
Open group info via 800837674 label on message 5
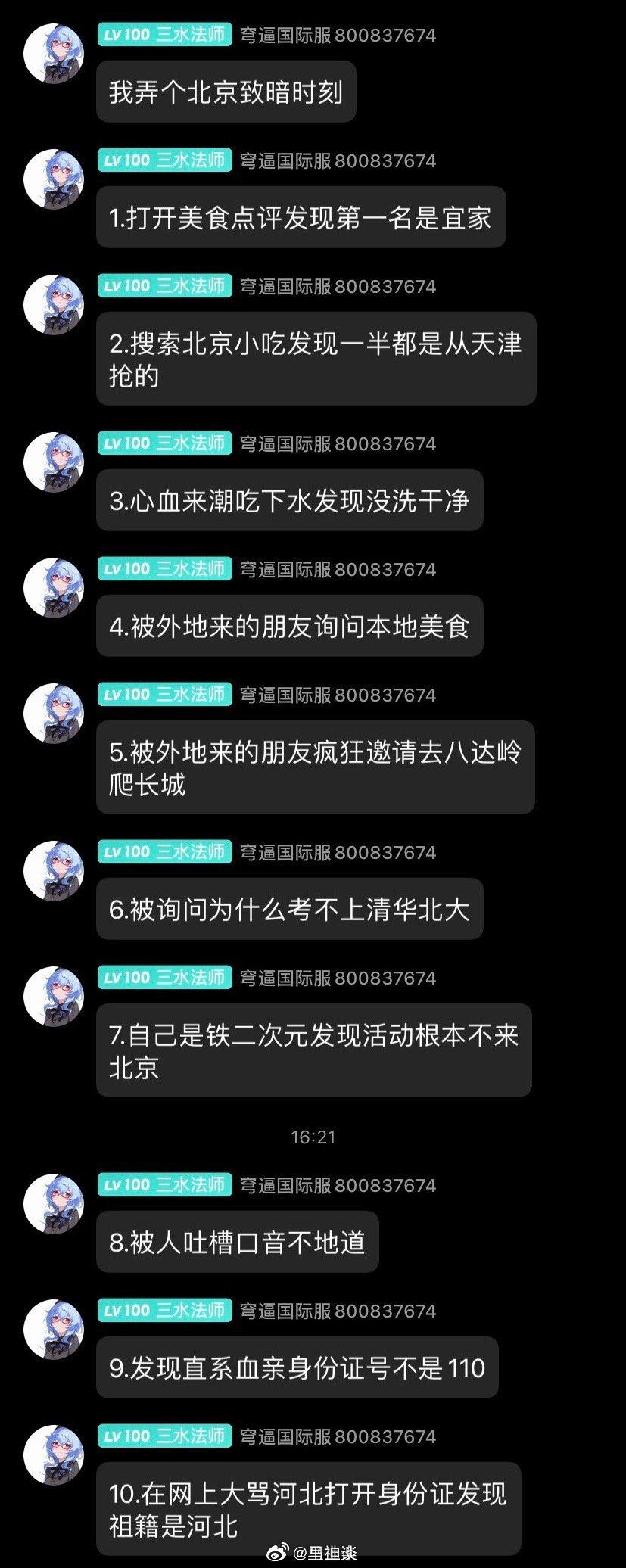click(x=338, y=695)
